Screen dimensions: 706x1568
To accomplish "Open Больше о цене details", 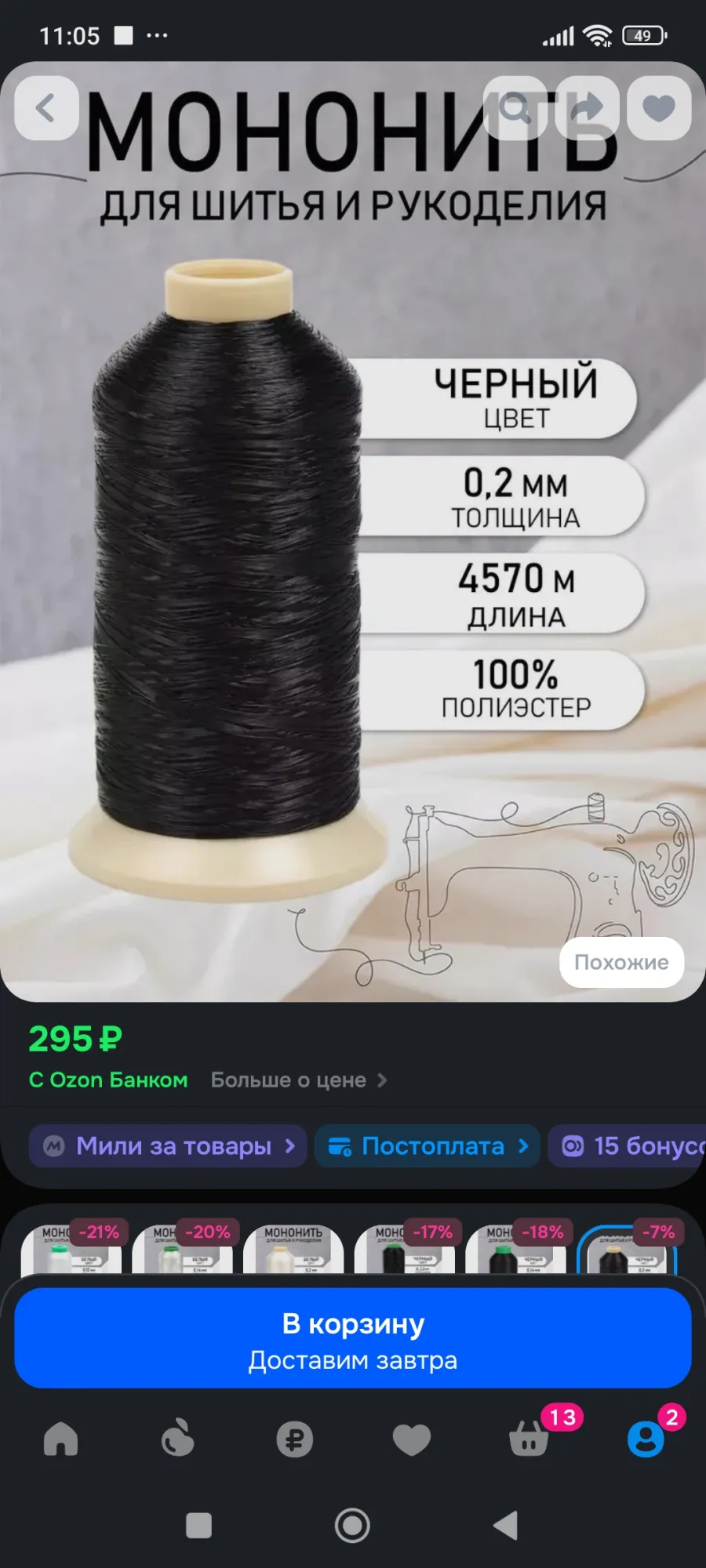I will point(298,1080).
